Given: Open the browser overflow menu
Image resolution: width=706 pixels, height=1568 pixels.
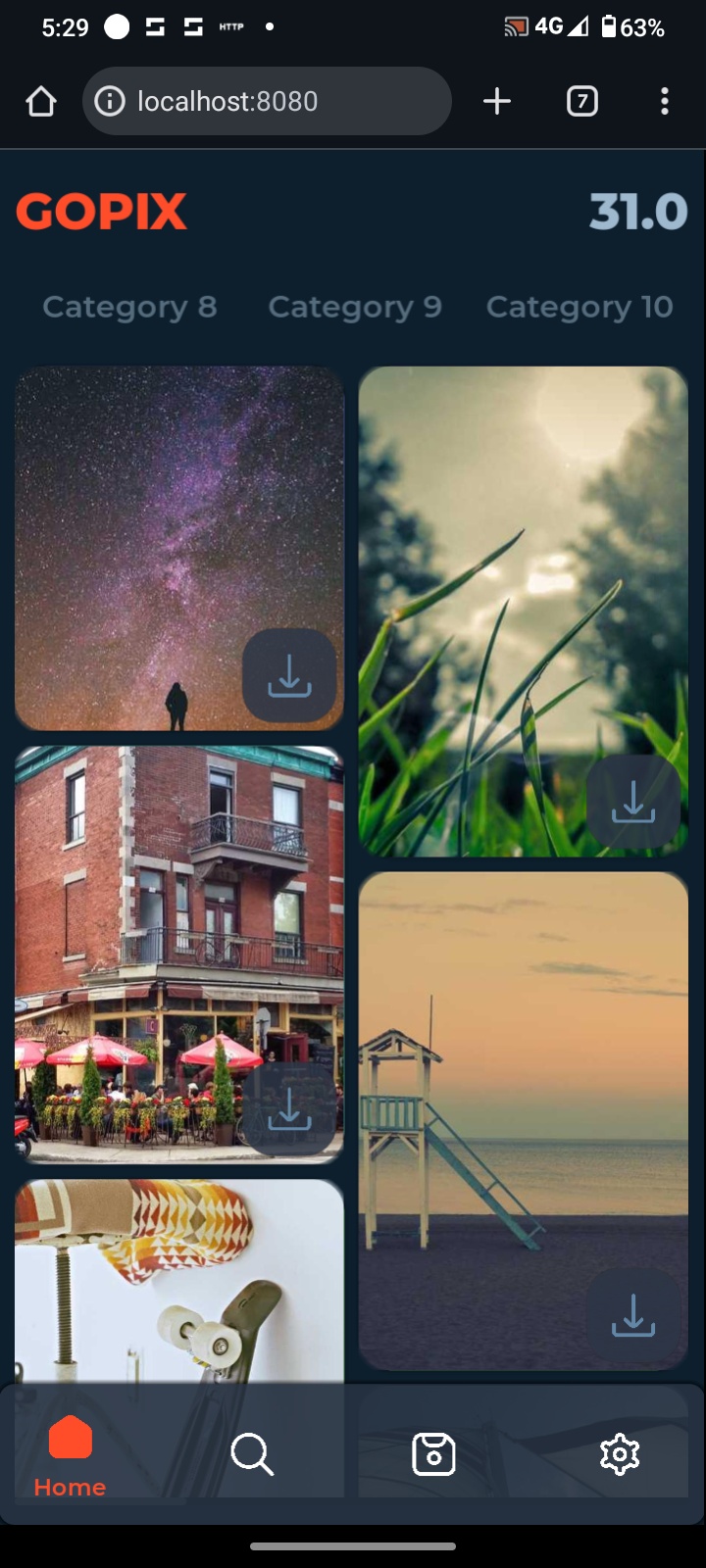Looking at the screenshot, I should click(665, 101).
